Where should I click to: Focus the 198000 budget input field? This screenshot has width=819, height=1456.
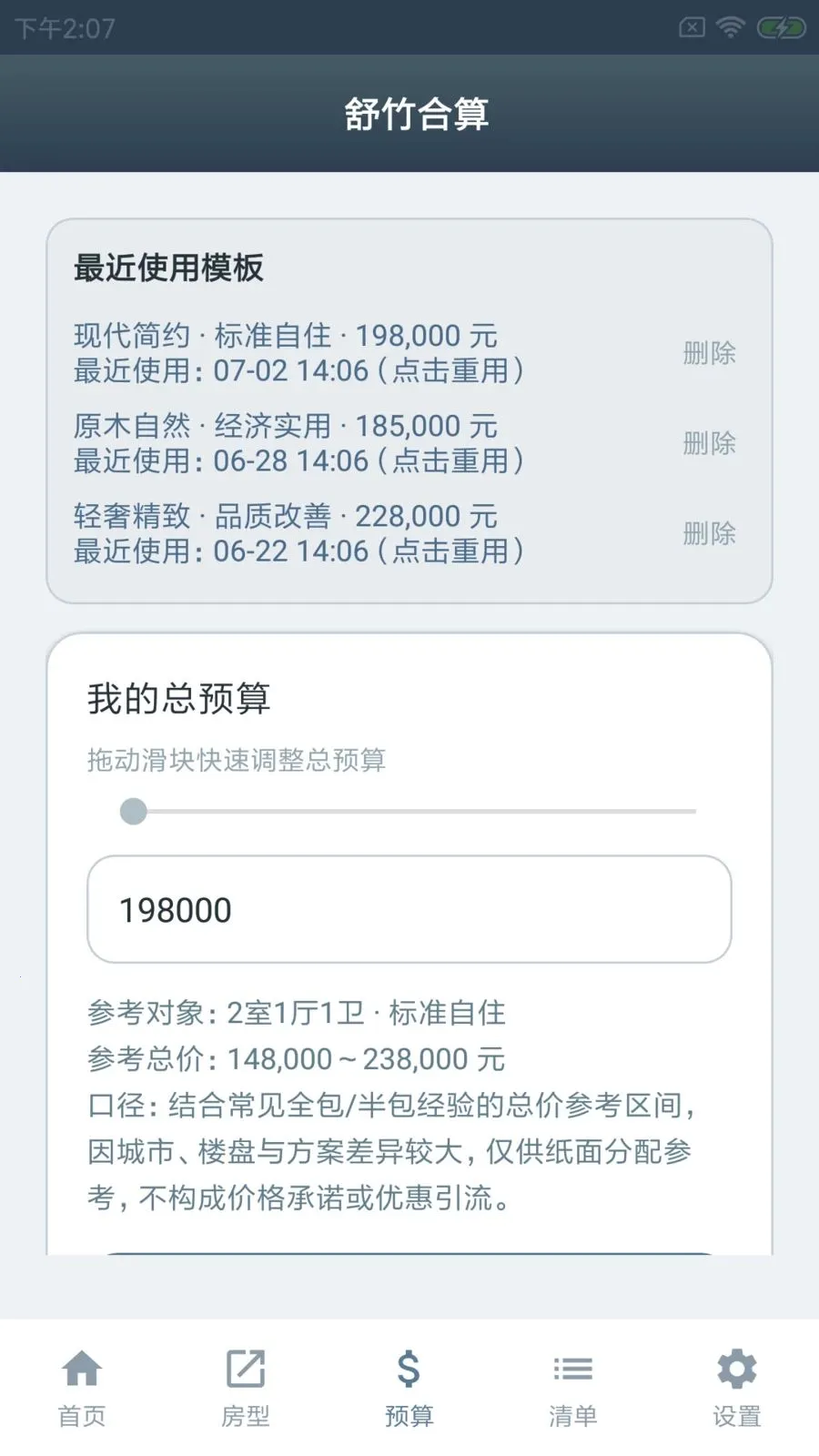409,909
